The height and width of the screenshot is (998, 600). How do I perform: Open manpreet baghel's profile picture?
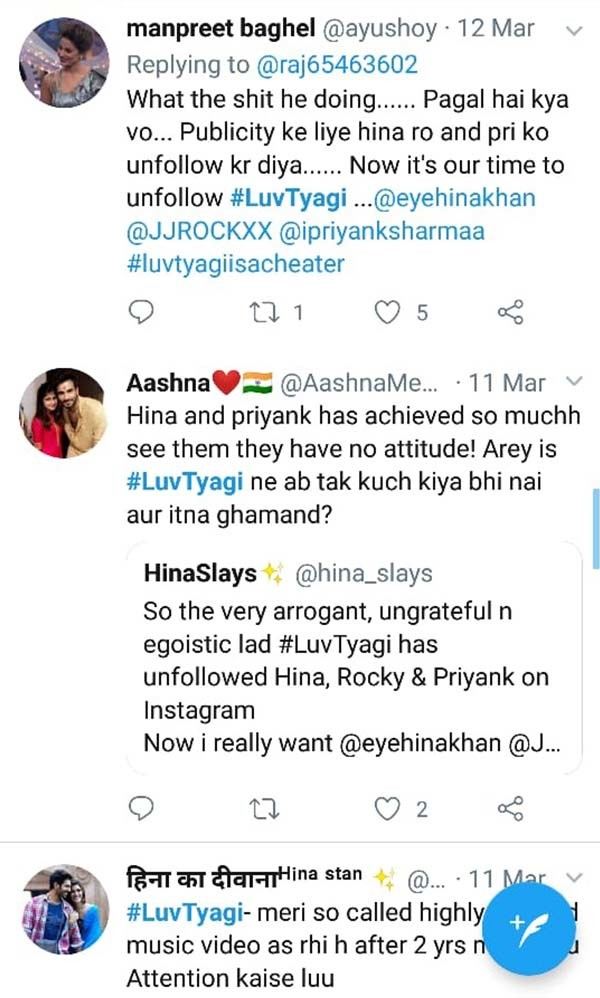(64, 62)
